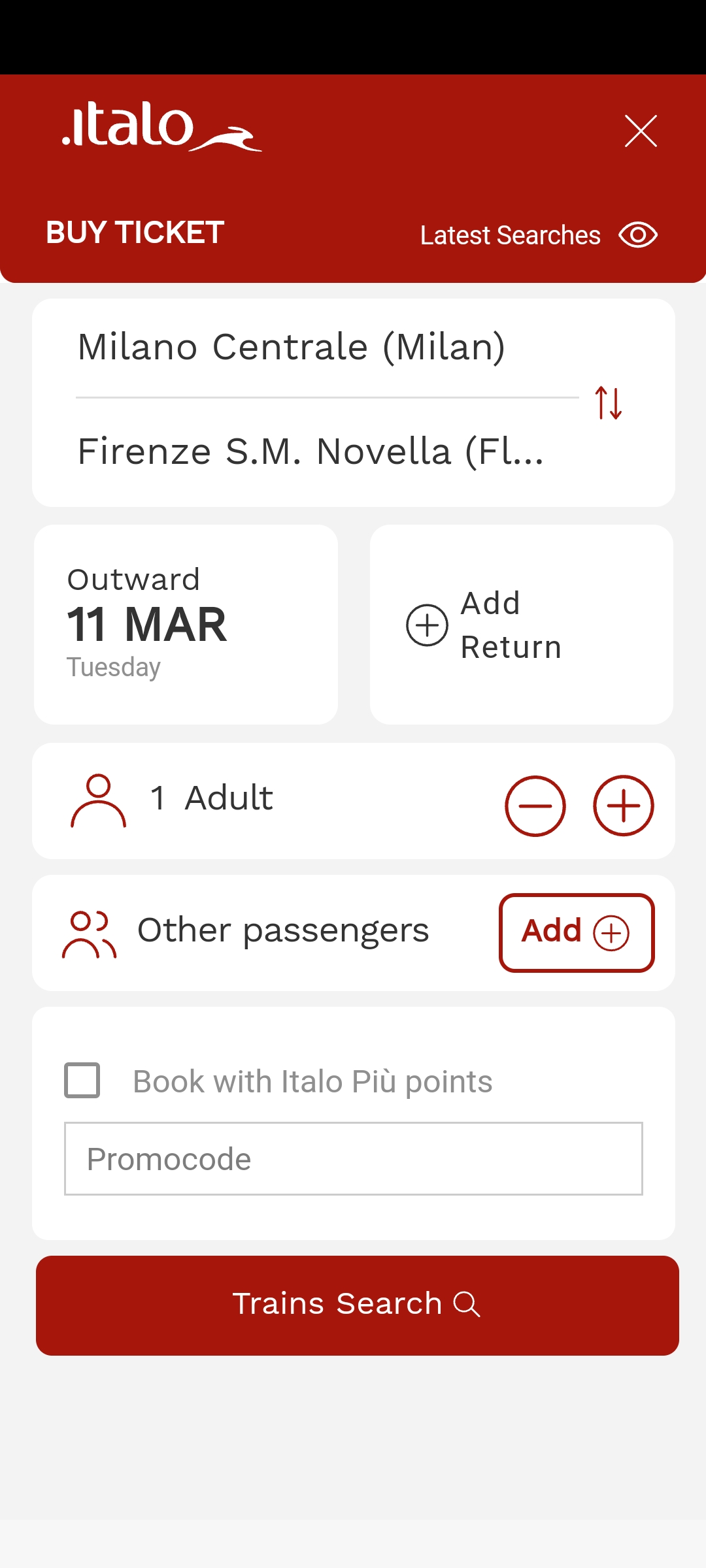
Task: Increase the number of adults
Action: pos(623,806)
